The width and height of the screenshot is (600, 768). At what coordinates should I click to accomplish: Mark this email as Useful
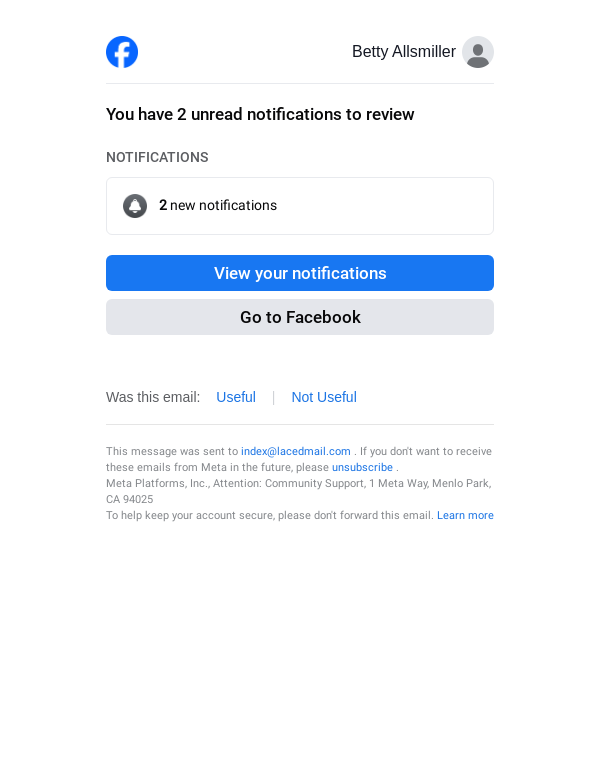coord(236,397)
